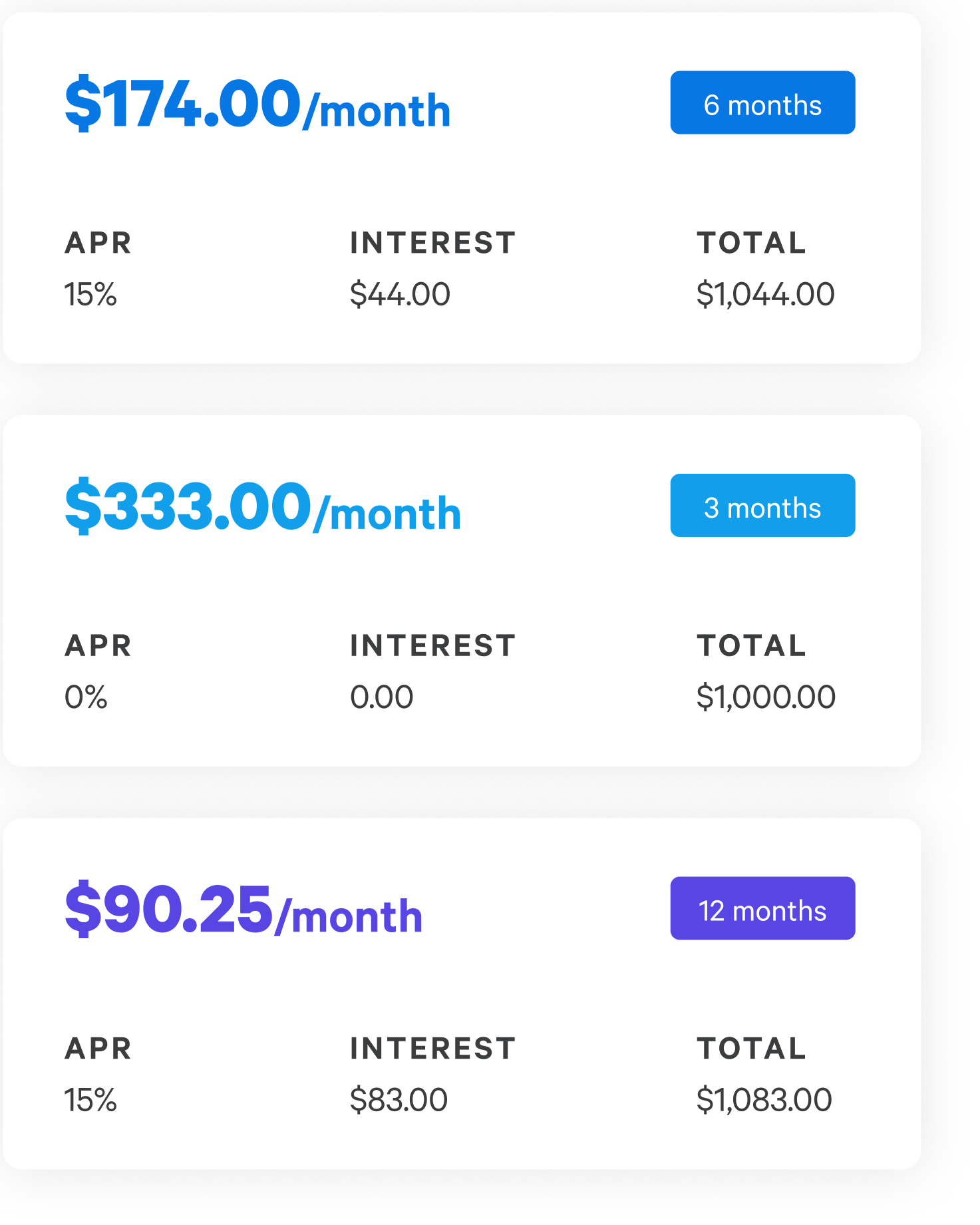Select the 3 months payment plan badge
980x1225 pixels.
pos(762,506)
